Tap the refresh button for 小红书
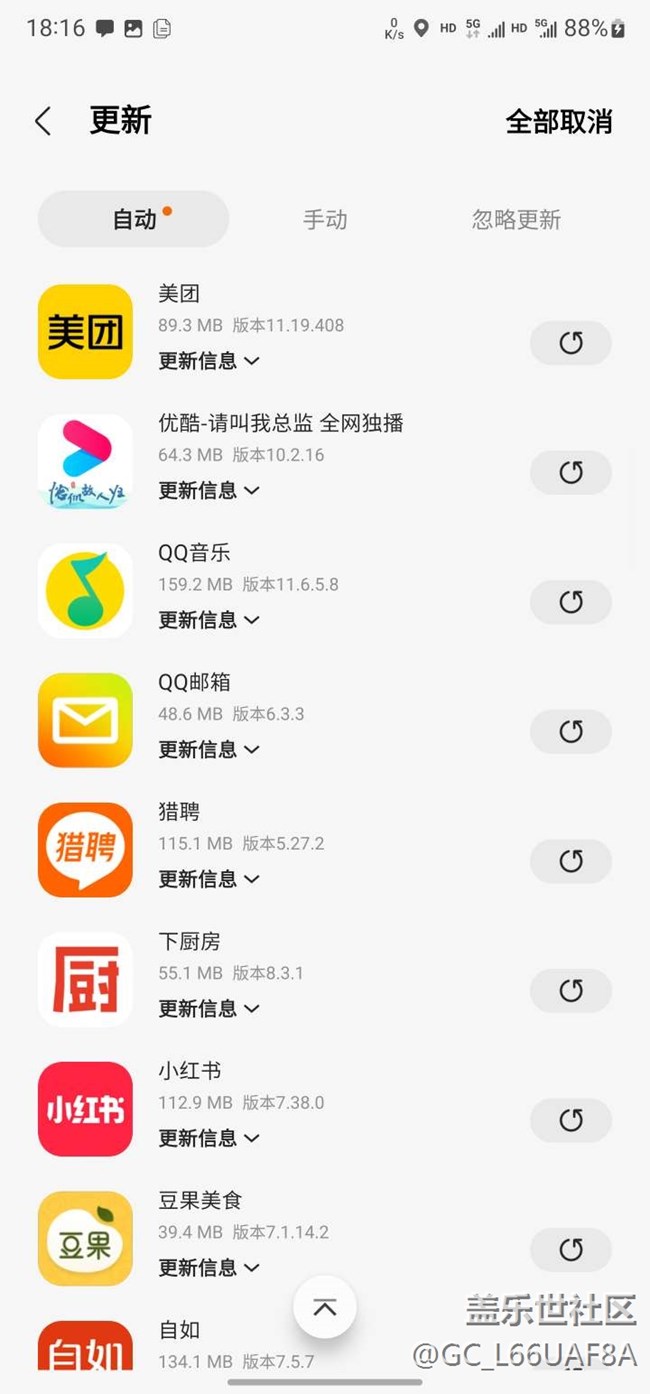This screenshot has height=1394, width=650. 570,1120
